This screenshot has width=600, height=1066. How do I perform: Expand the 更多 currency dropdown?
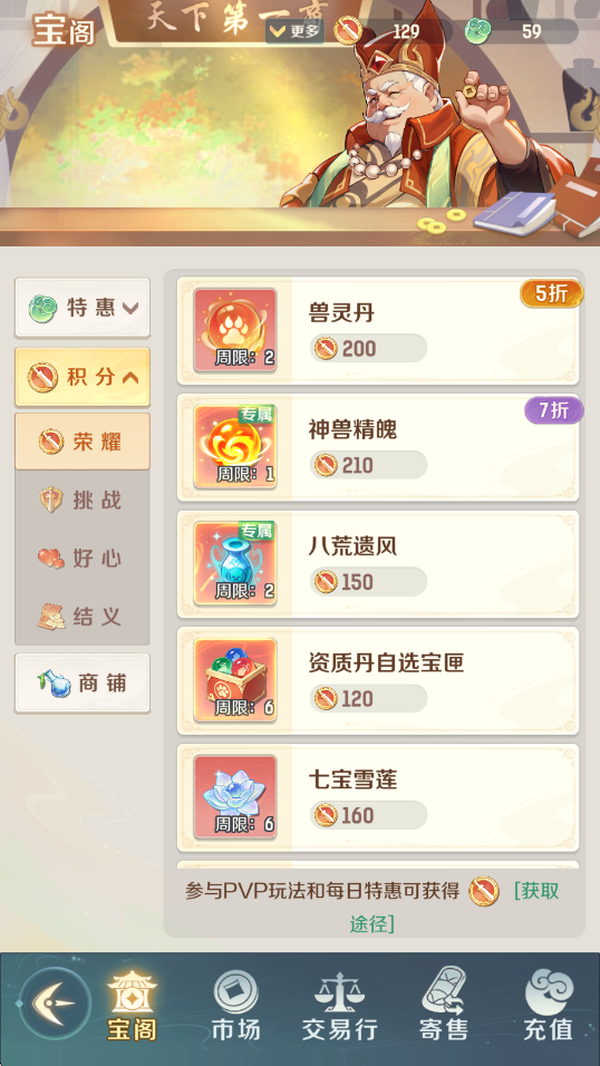(x=294, y=31)
